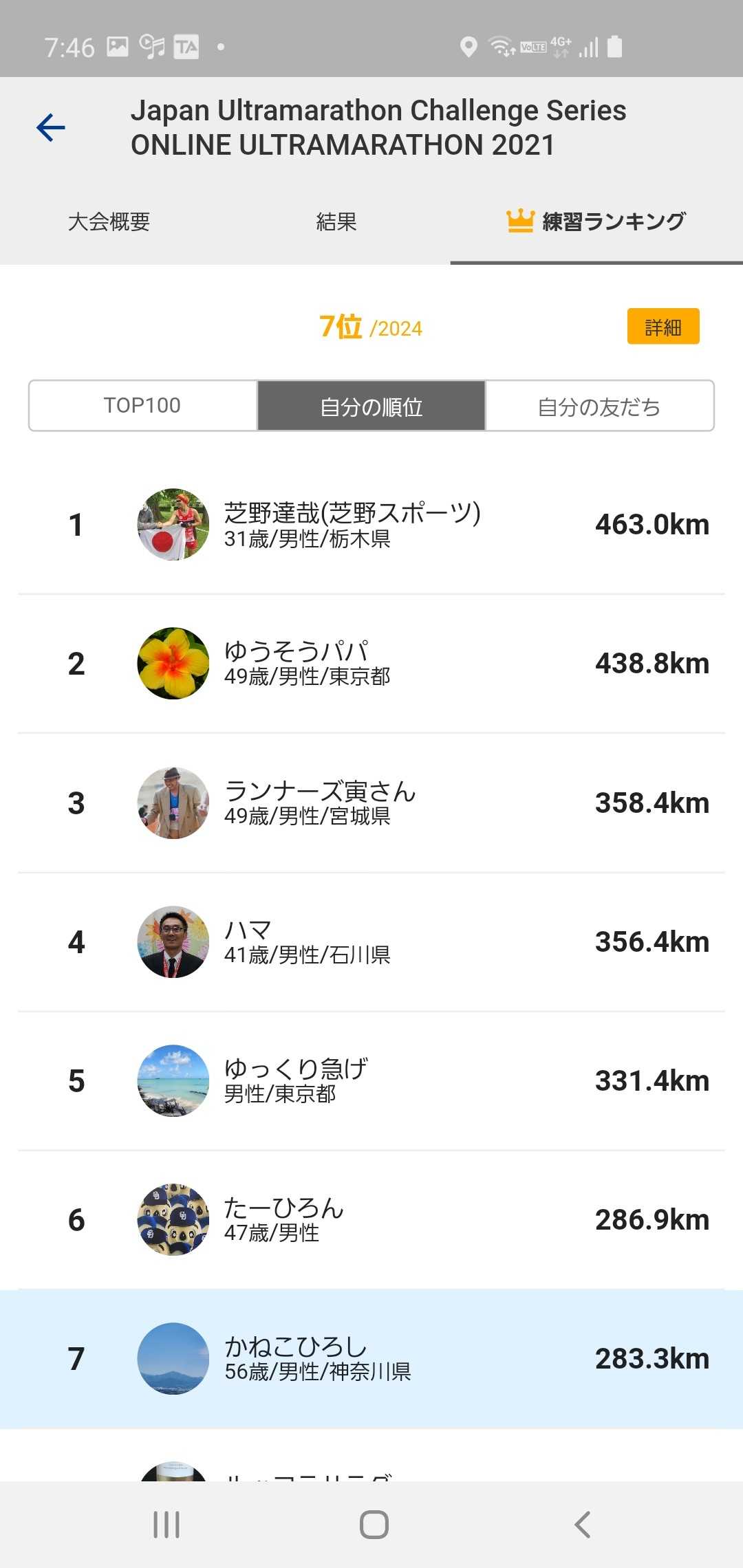
Task: Open たーひろん's ranking row
Action: pyautogui.click(x=371, y=1220)
